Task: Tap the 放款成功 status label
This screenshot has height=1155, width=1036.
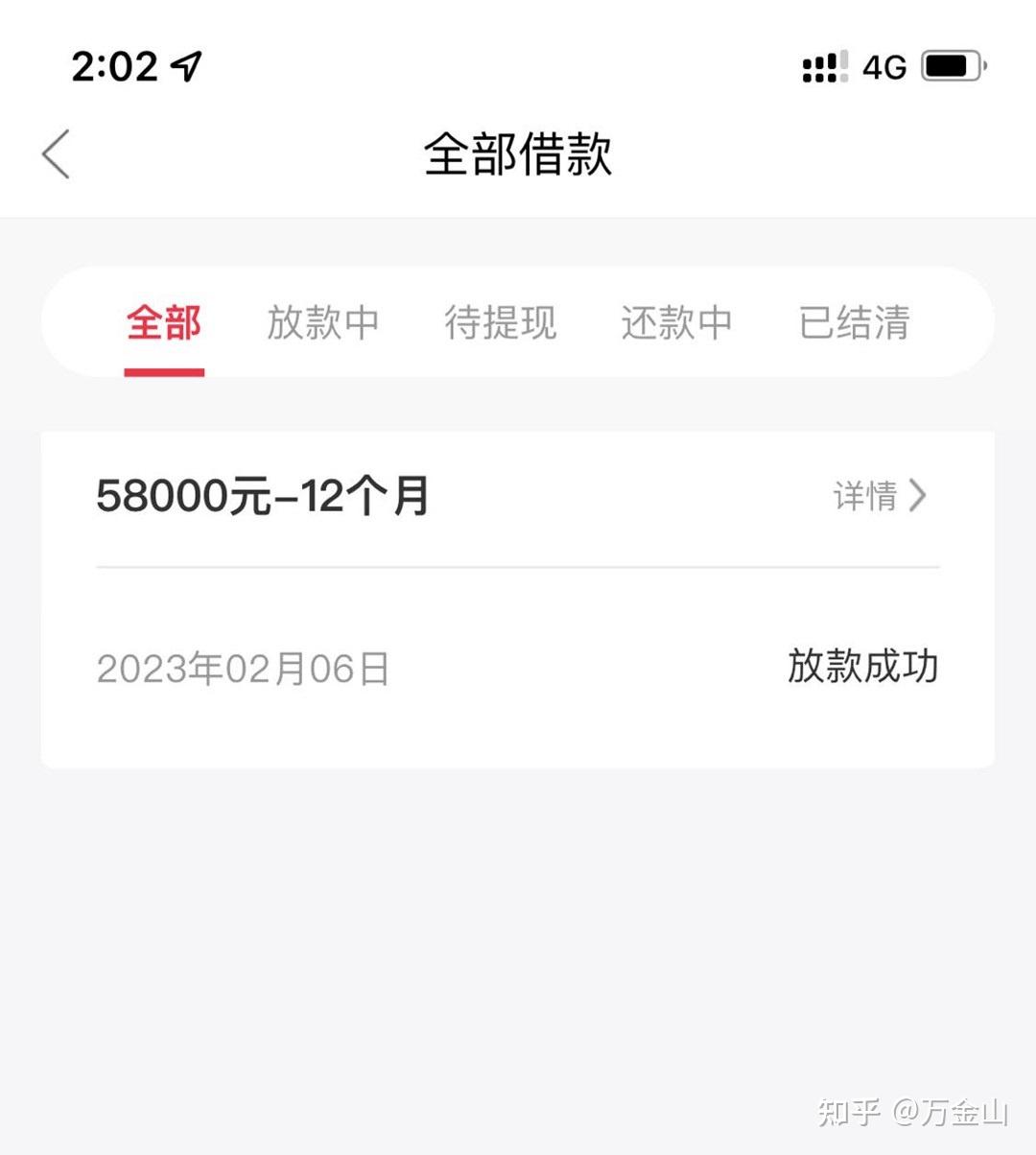Action: [861, 667]
